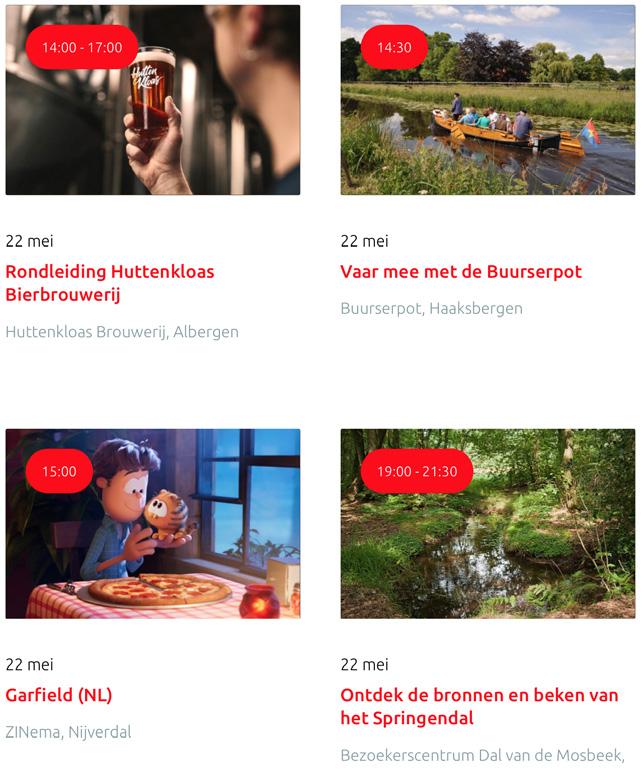Image resolution: width=642 pixels, height=771 pixels.
Task: Open 'Ontdek de bronnen en beken' event
Action: pos(479,706)
